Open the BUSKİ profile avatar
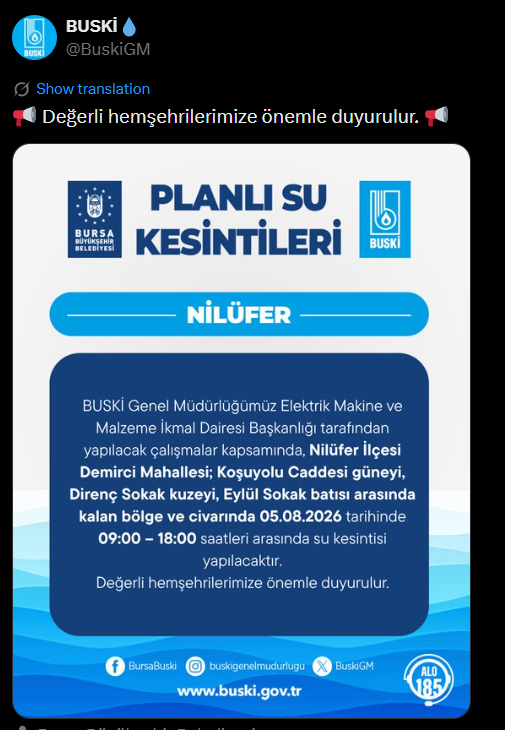This screenshot has width=505, height=730. 34,37
